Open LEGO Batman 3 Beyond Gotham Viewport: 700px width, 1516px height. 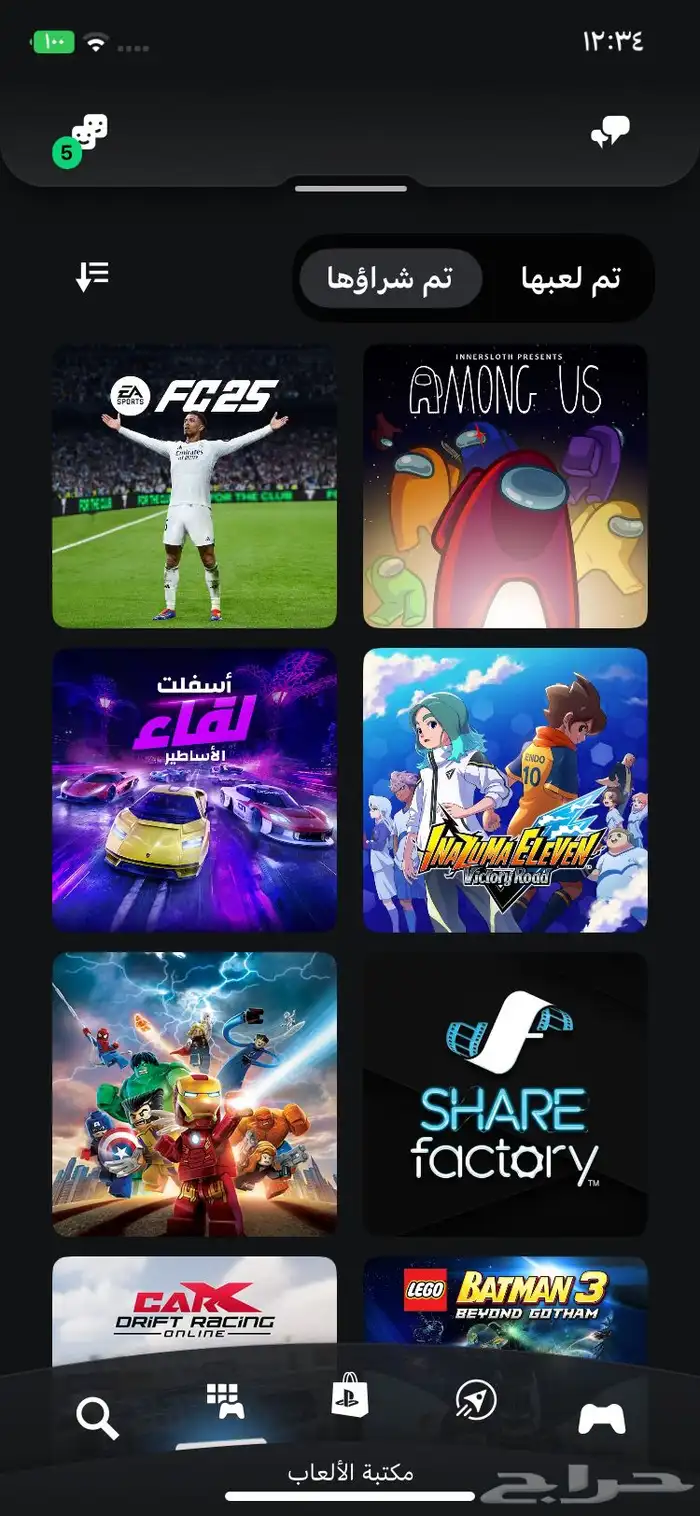point(505,1300)
